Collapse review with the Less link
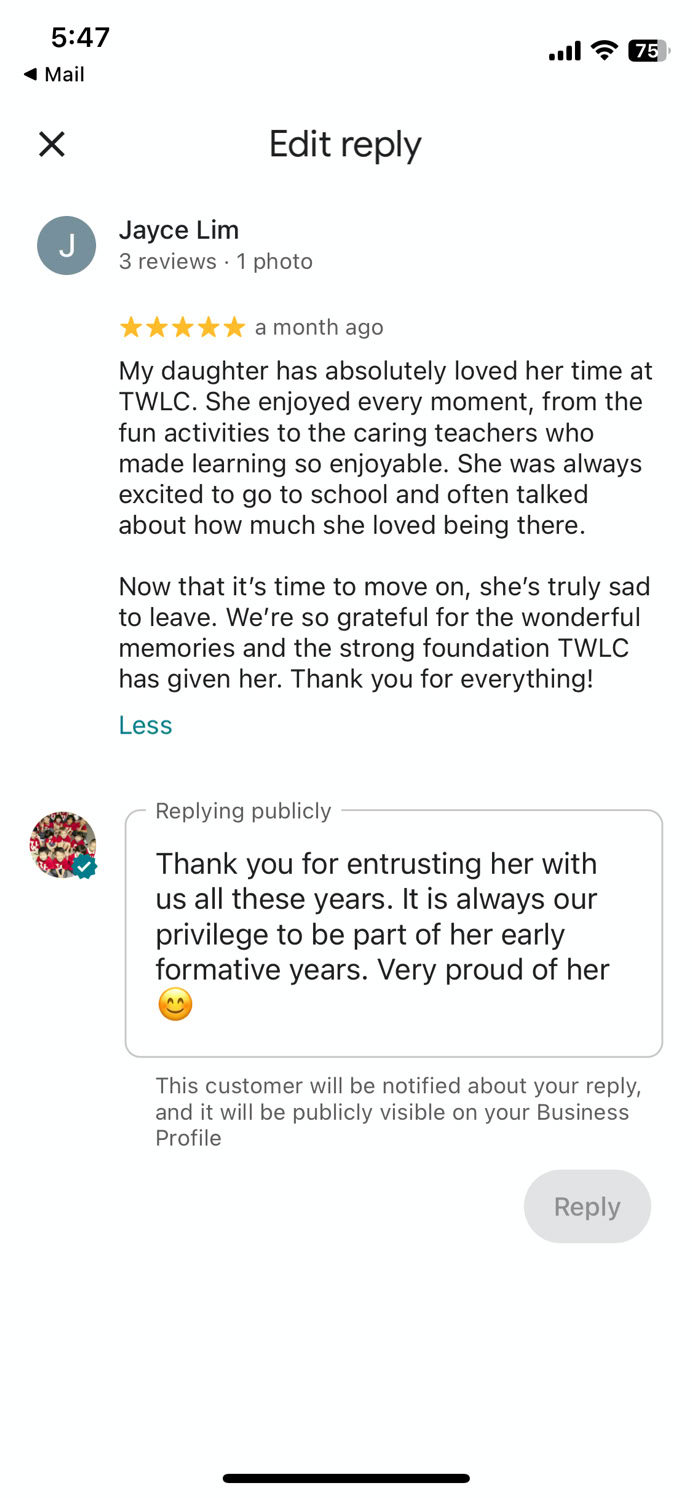Viewport: 692px width, 1498px height. [x=145, y=725]
